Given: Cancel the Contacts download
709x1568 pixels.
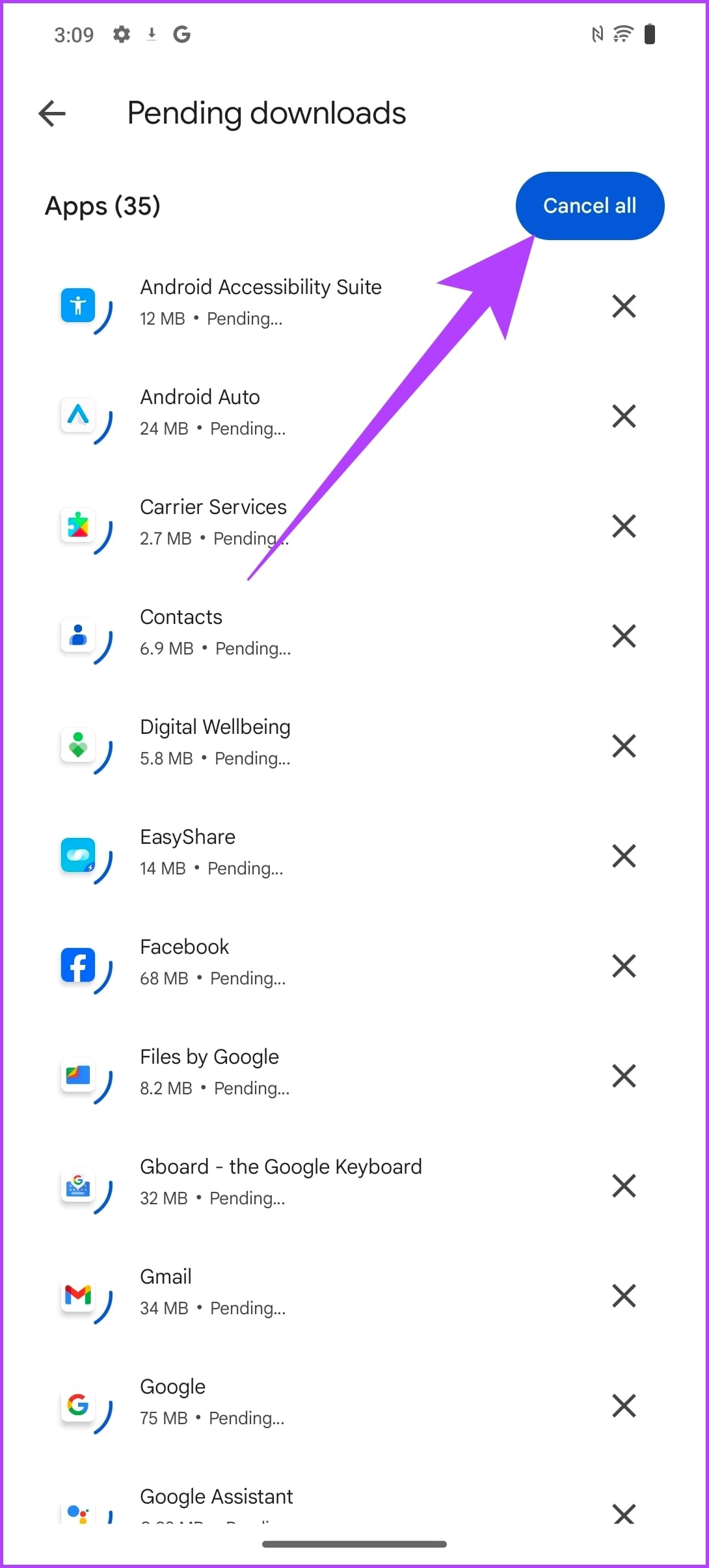Looking at the screenshot, I should coord(623,636).
